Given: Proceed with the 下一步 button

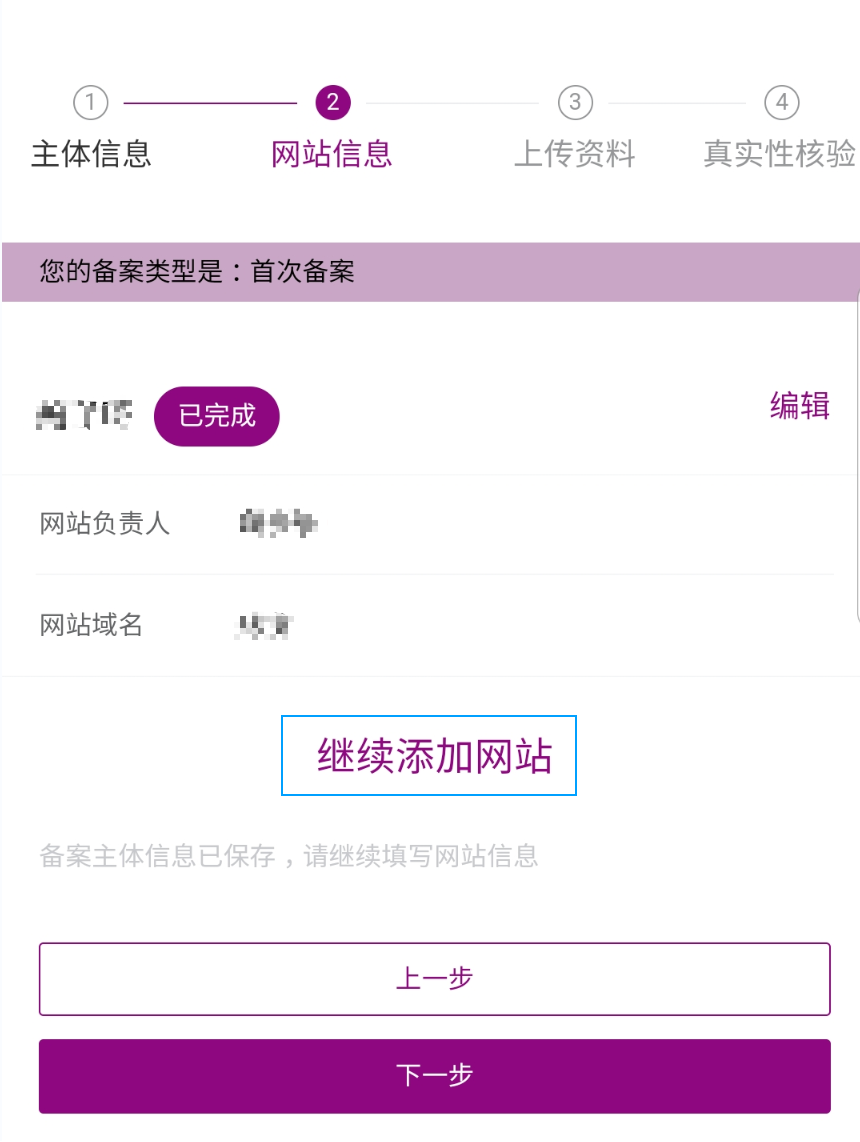Looking at the screenshot, I should point(434,1076).
